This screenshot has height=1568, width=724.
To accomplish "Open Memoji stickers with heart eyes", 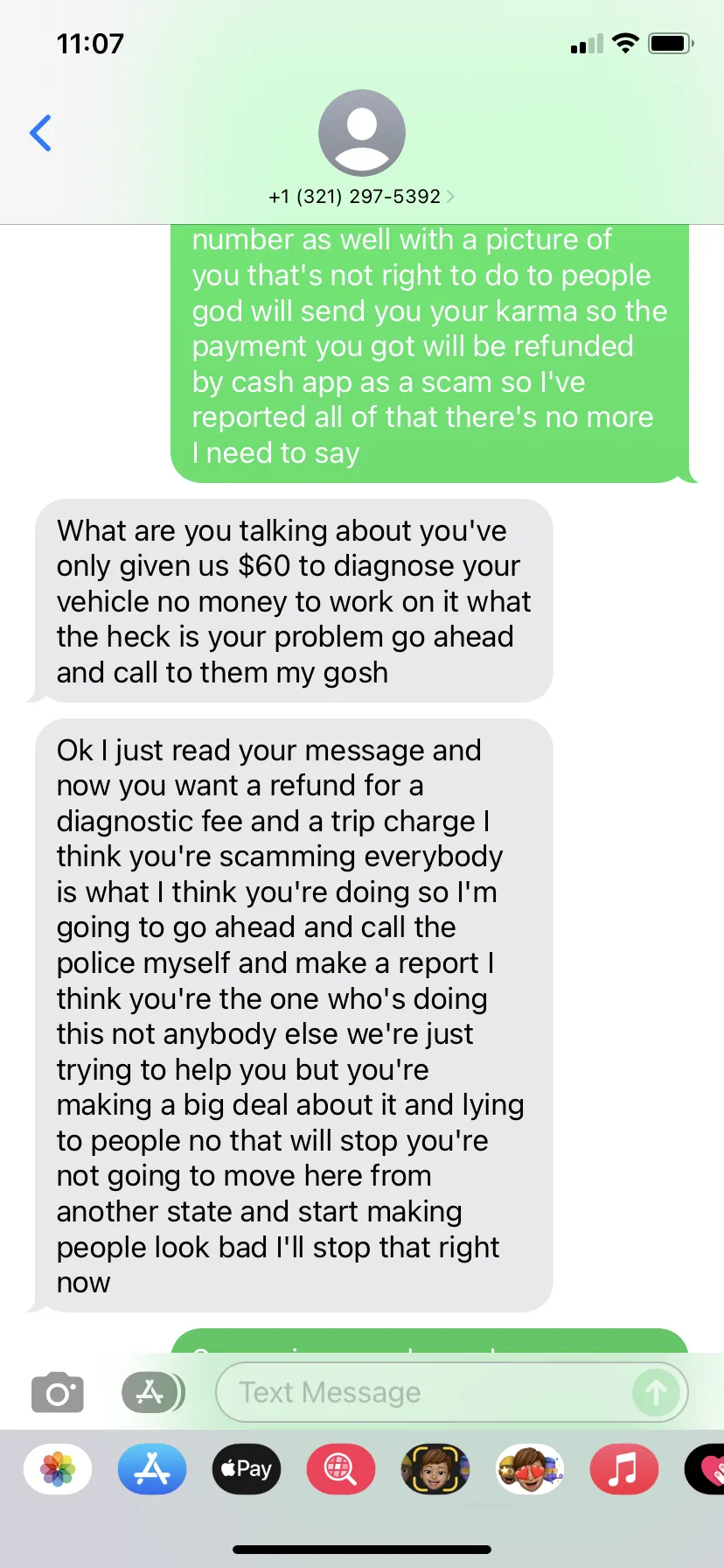I will pyautogui.click(x=530, y=1469).
